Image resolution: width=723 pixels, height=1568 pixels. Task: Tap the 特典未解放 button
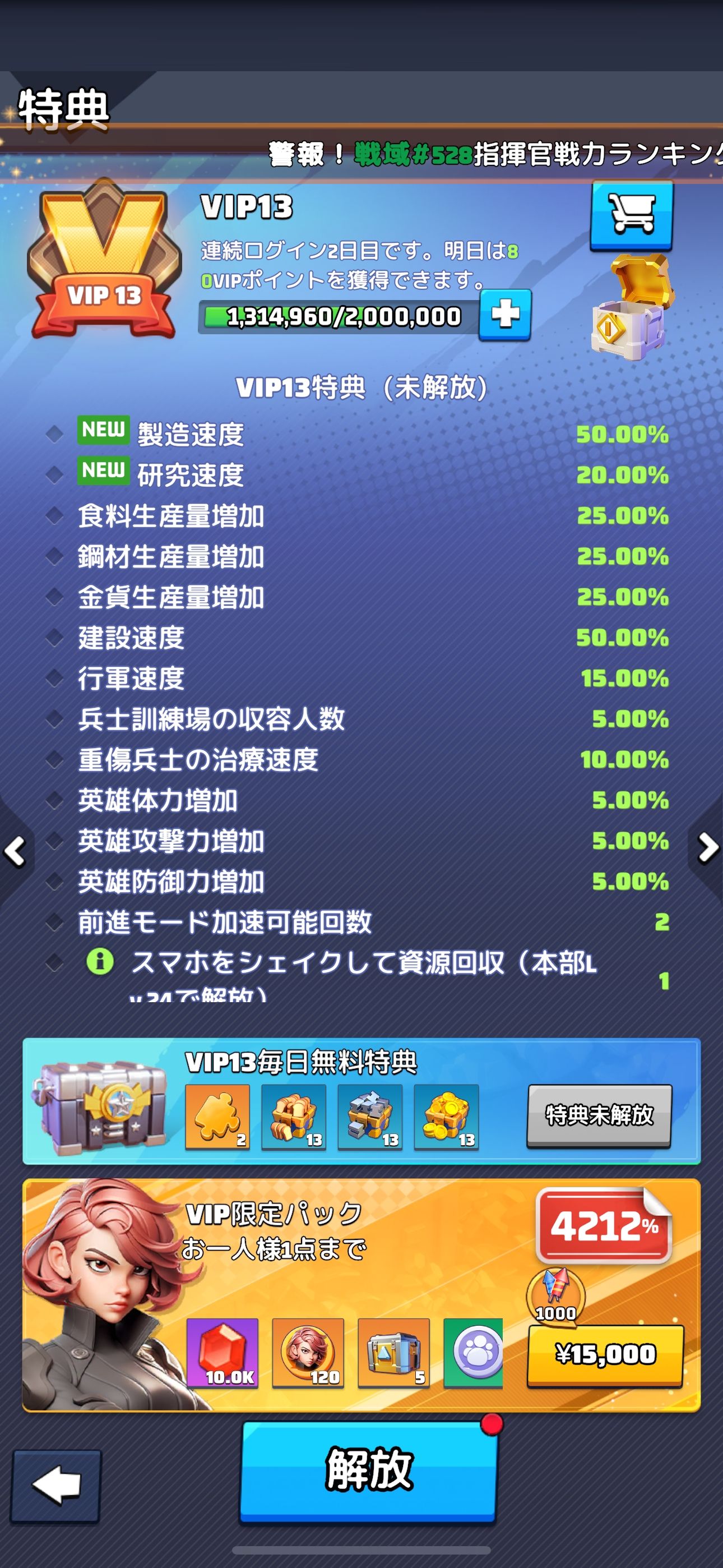point(599,1115)
